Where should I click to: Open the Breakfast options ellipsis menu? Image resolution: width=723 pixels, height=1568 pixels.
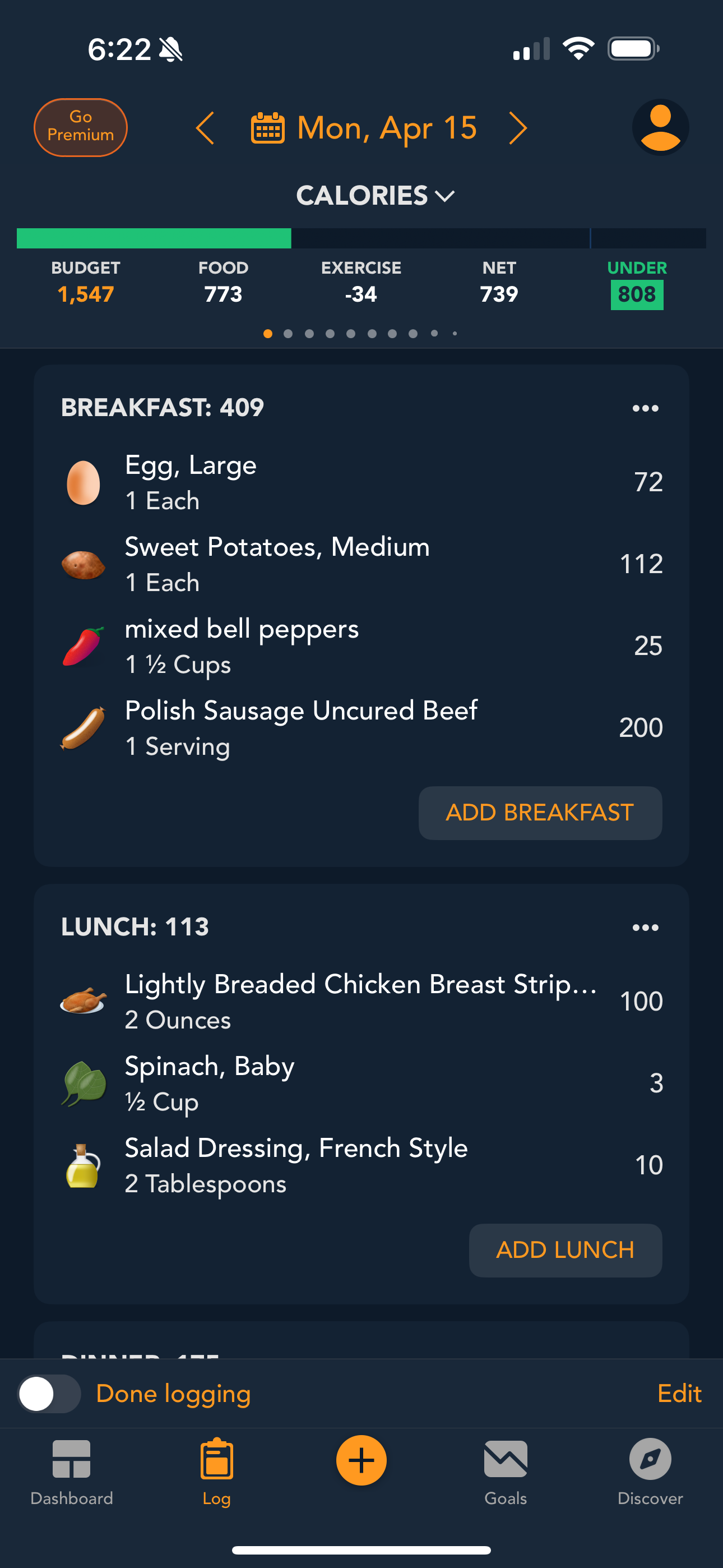click(x=645, y=408)
